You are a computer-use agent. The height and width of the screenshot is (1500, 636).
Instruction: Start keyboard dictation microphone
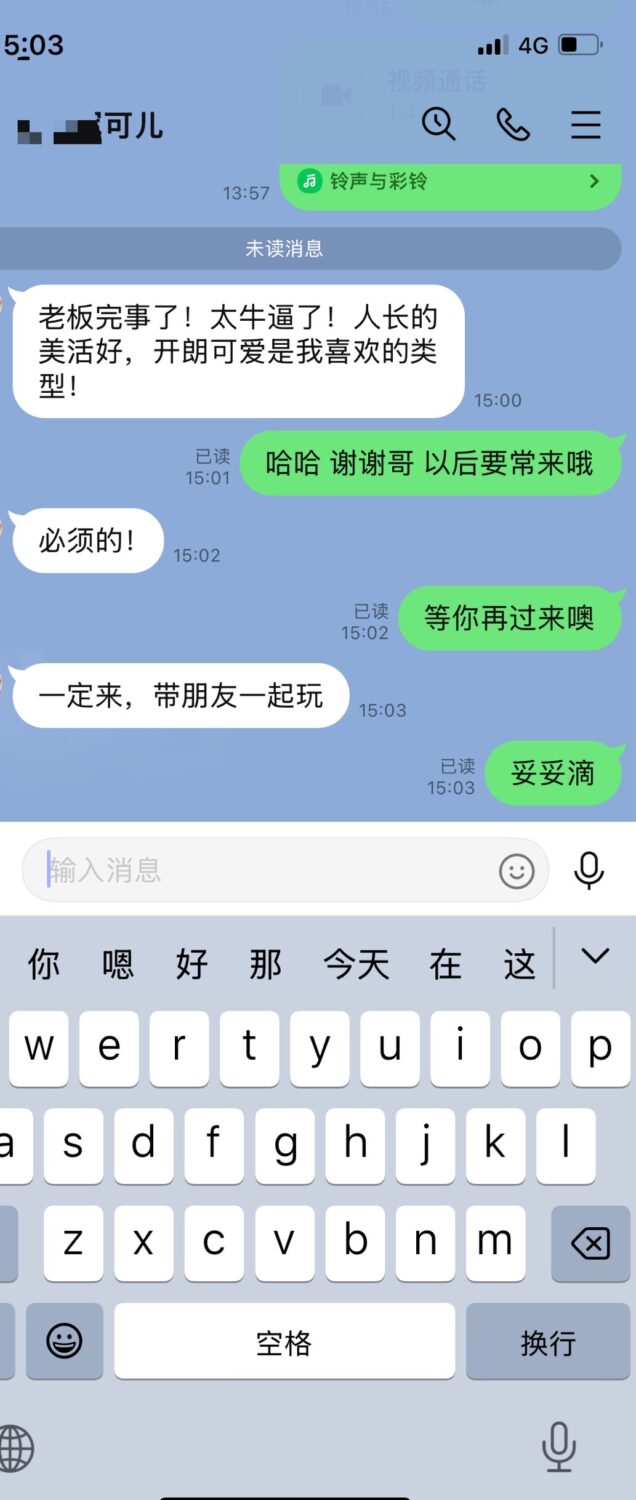tap(558, 1446)
